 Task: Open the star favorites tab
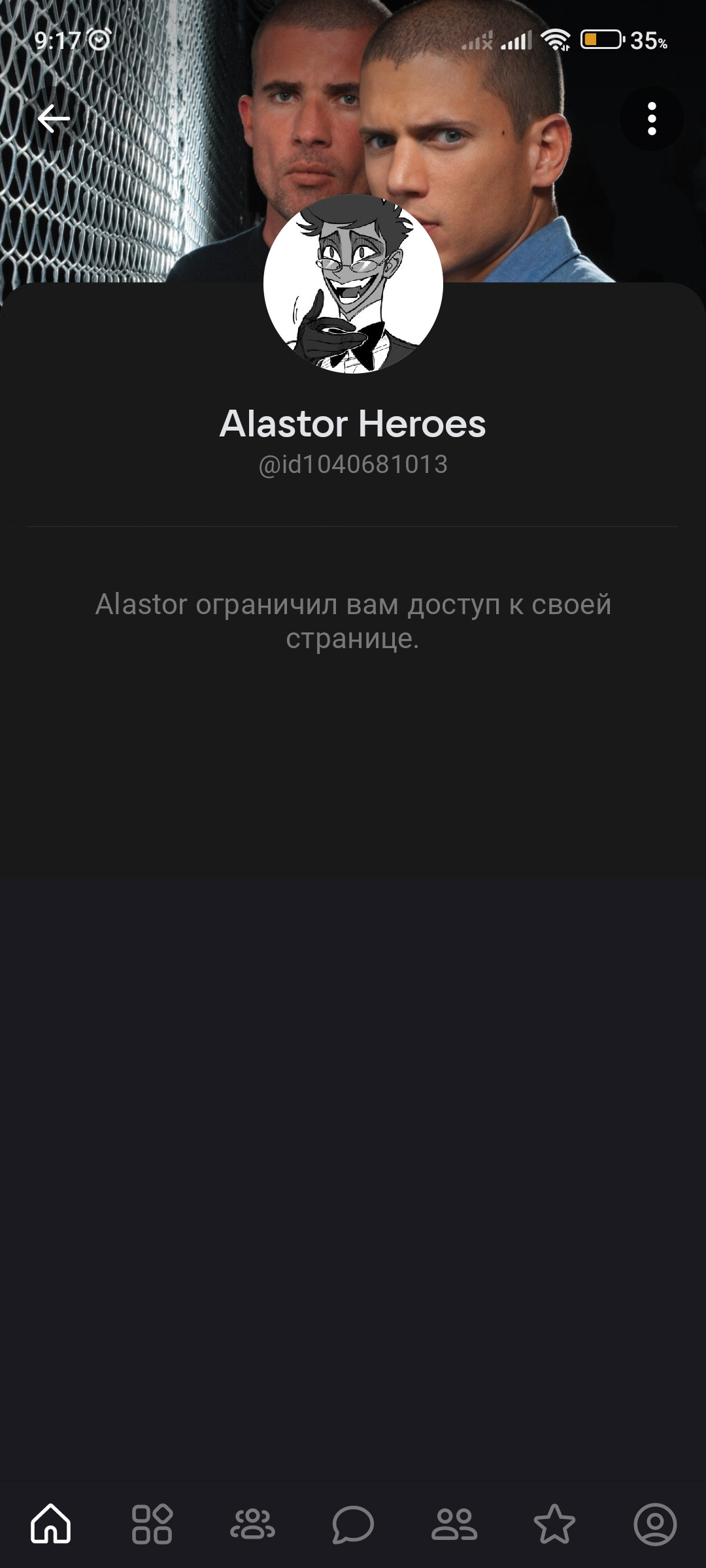[x=554, y=1524]
